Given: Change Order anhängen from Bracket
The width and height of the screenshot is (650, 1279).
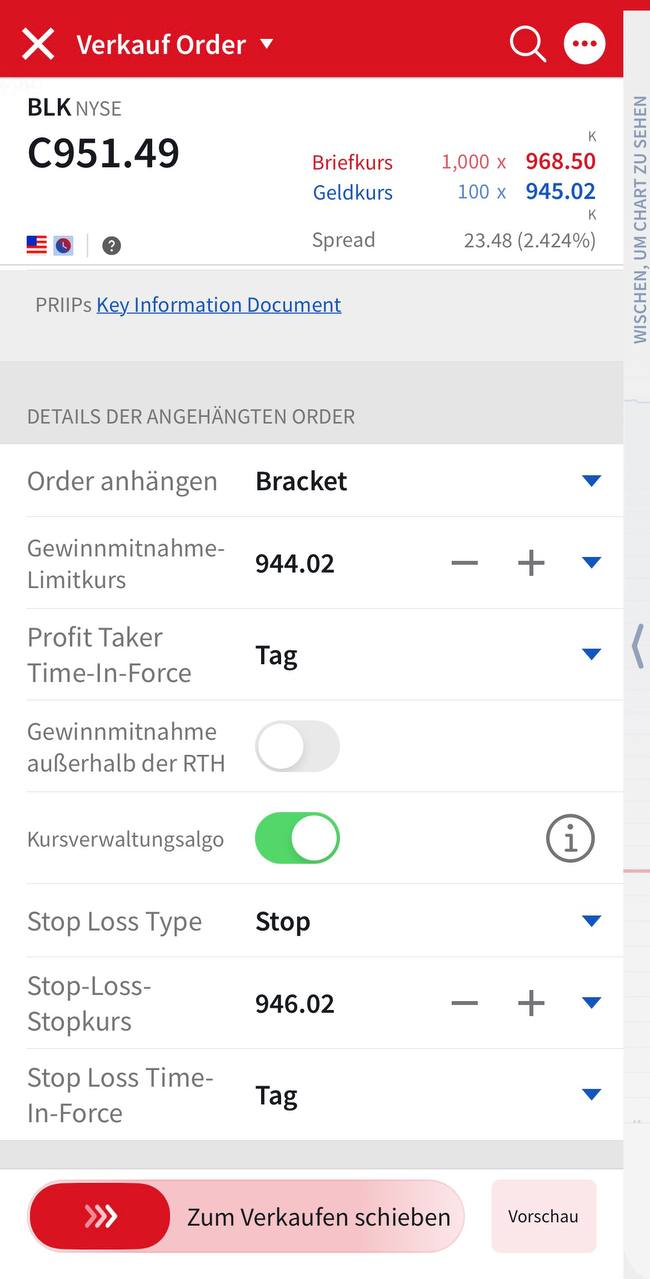Looking at the screenshot, I should (591, 481).
